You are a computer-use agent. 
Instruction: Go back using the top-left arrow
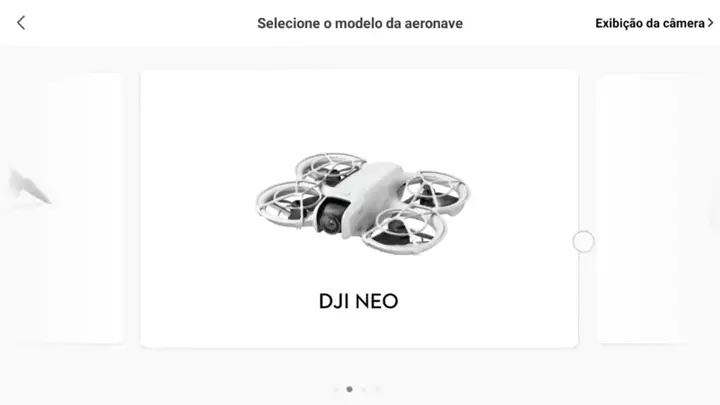click(x=21, y=23)
